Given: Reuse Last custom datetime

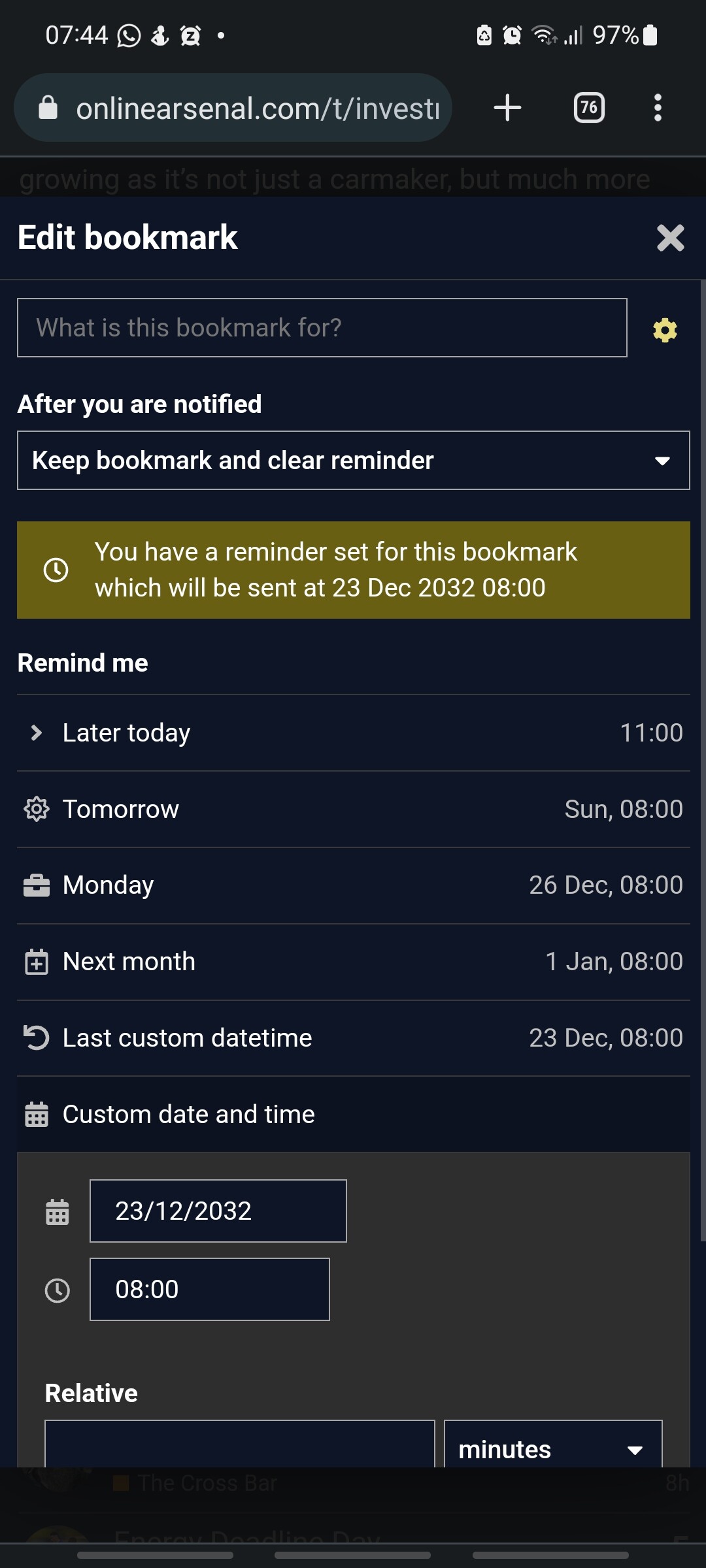Looking at the screenshot, I should click(x=354, y=1038).
